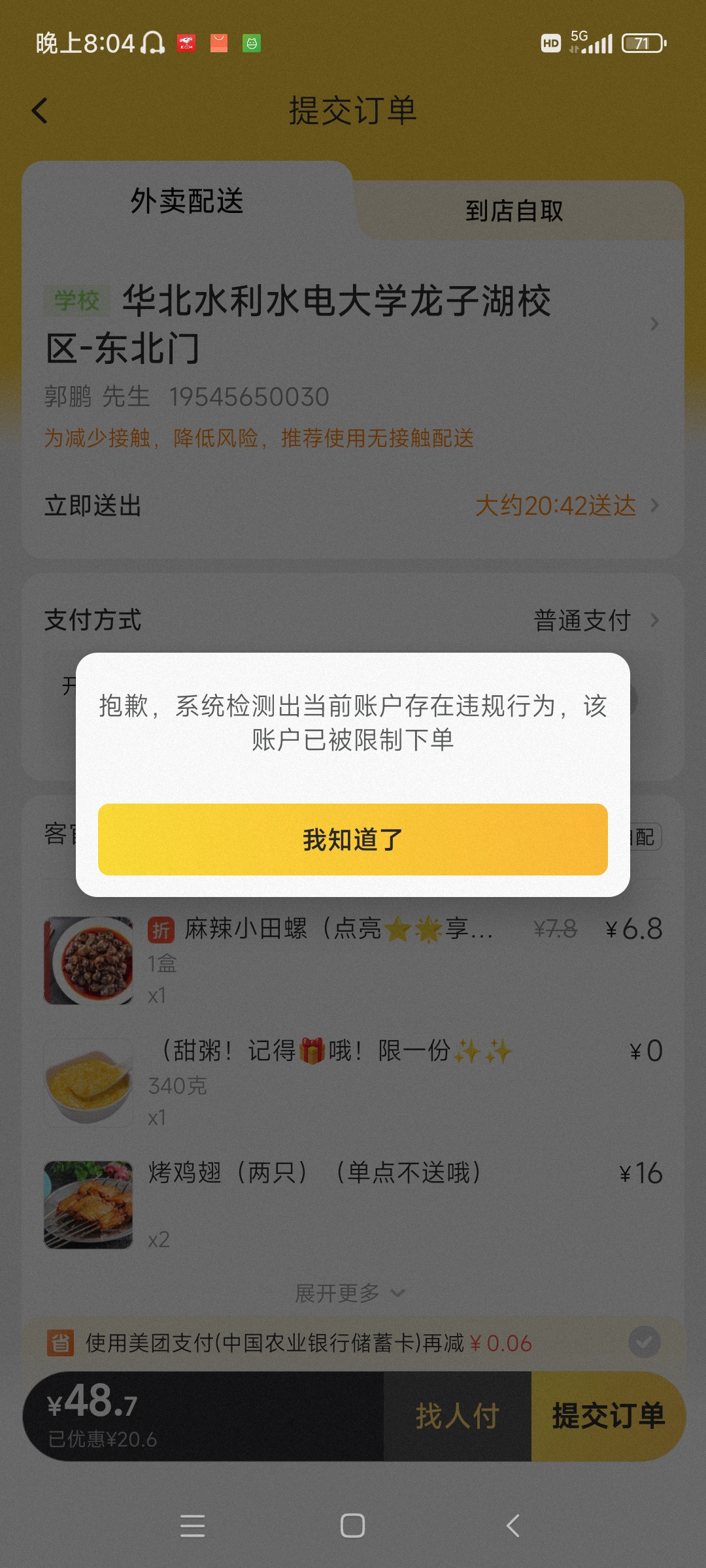
Task: Tap the red shopping app icon in status bar
Action: [x=186, y=42]
